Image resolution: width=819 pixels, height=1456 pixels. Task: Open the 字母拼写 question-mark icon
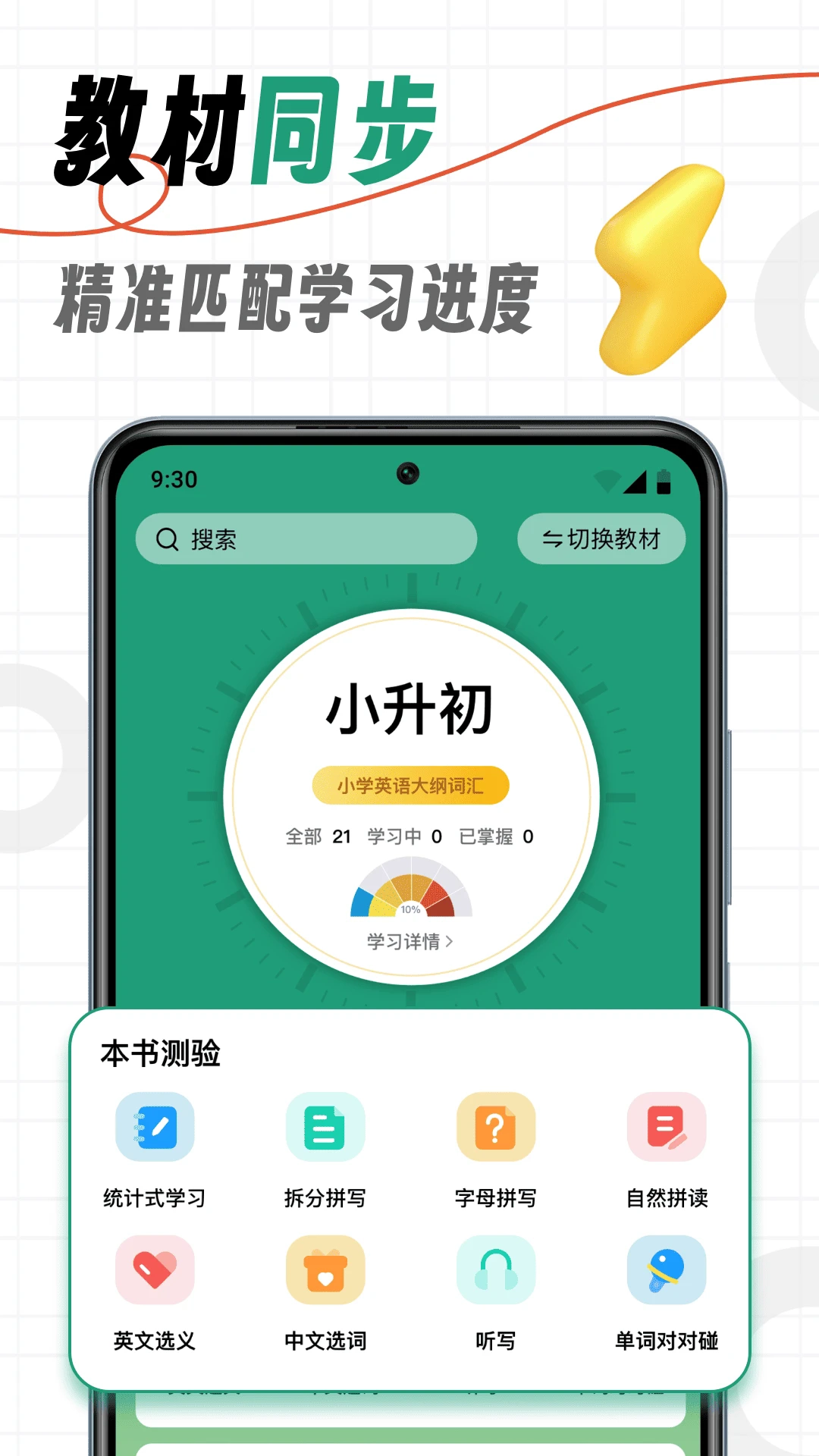(x=495, y=1129)
